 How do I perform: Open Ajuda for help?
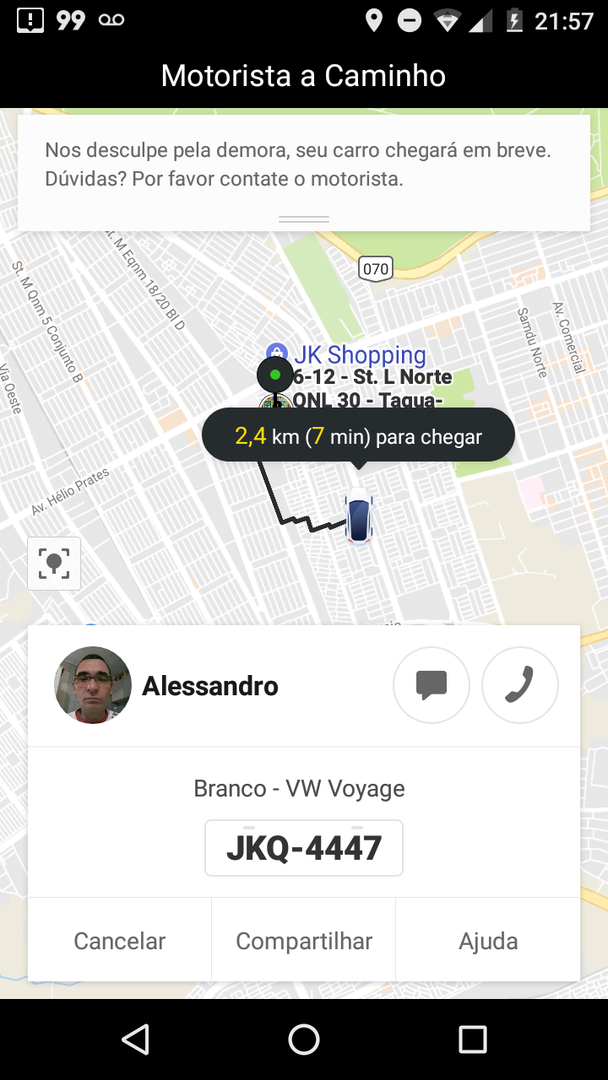tap(488, 941)
